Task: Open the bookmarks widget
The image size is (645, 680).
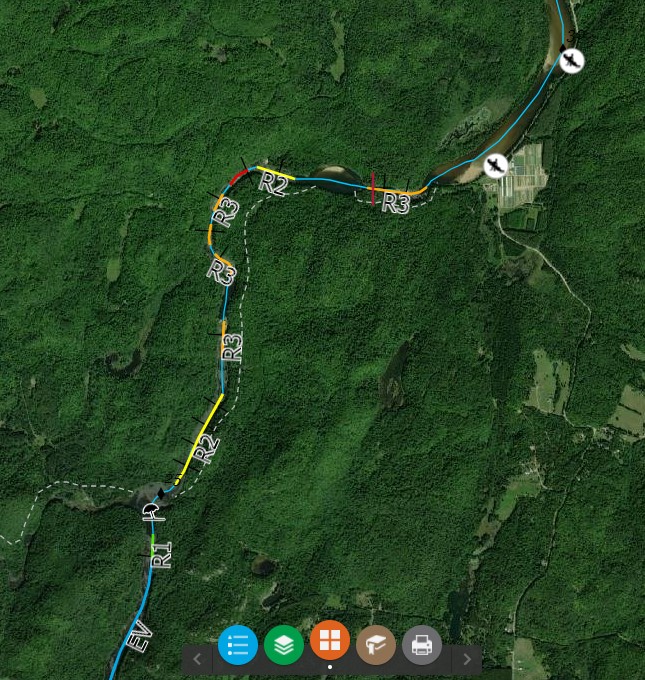Action: tap(376, 645)
